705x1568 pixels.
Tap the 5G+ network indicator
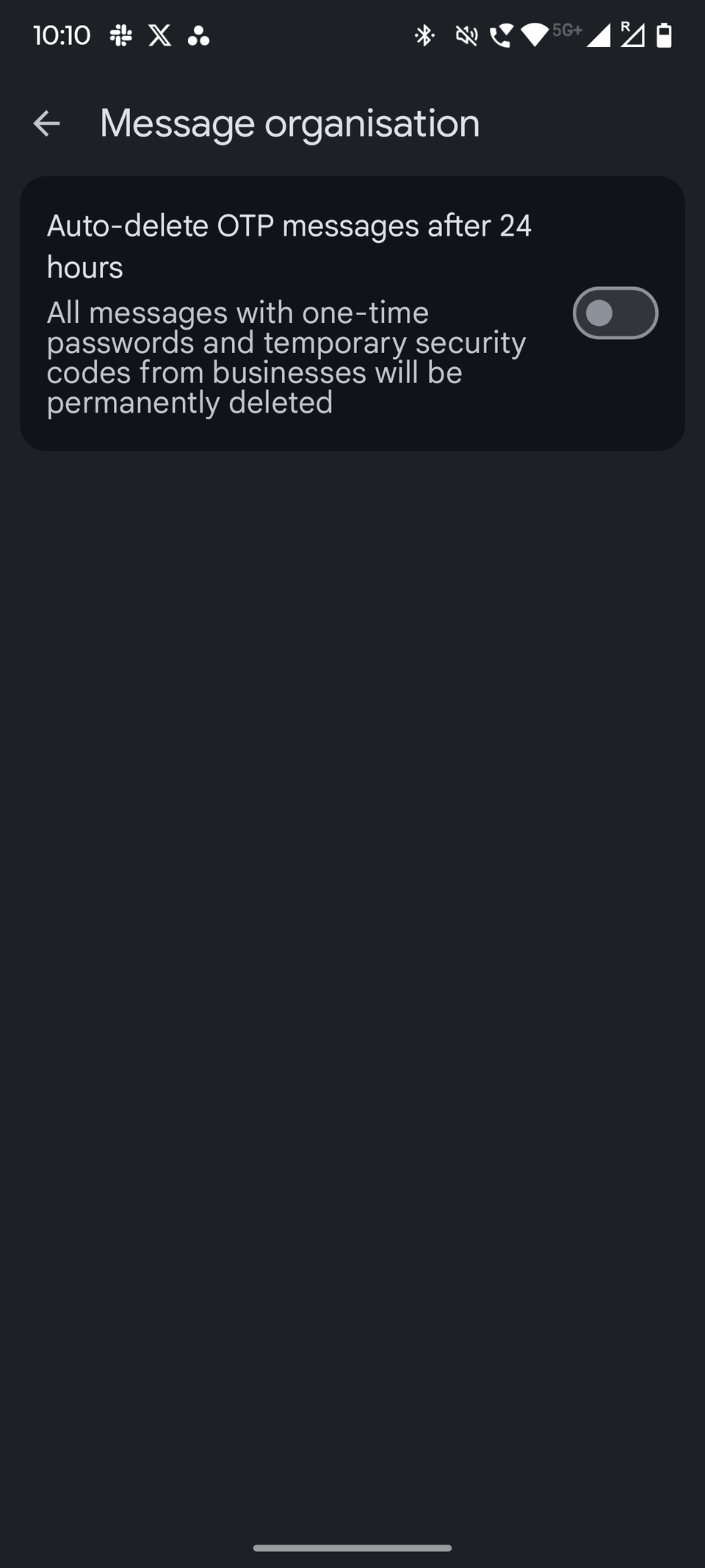568,30
